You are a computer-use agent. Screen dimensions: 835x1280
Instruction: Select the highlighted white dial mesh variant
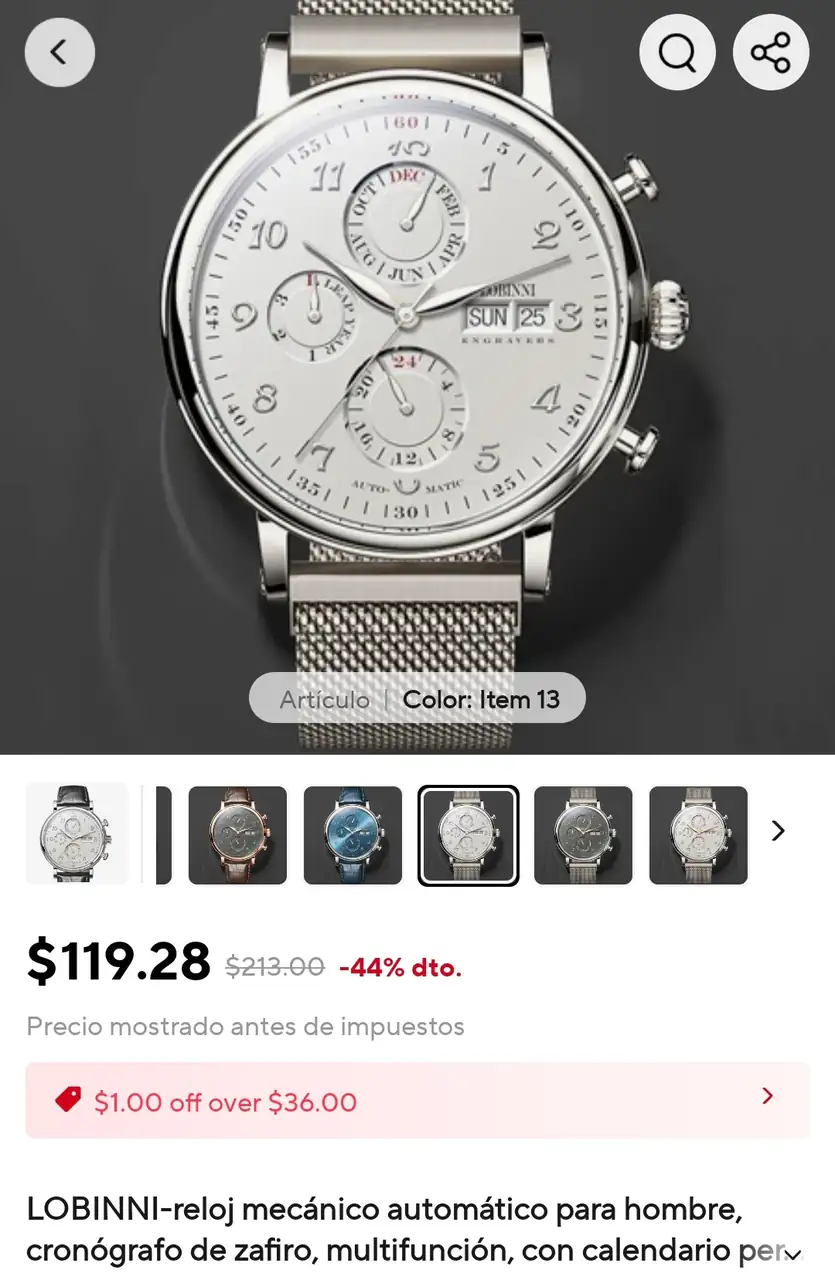pyautogui.click(x=468, y=835)
